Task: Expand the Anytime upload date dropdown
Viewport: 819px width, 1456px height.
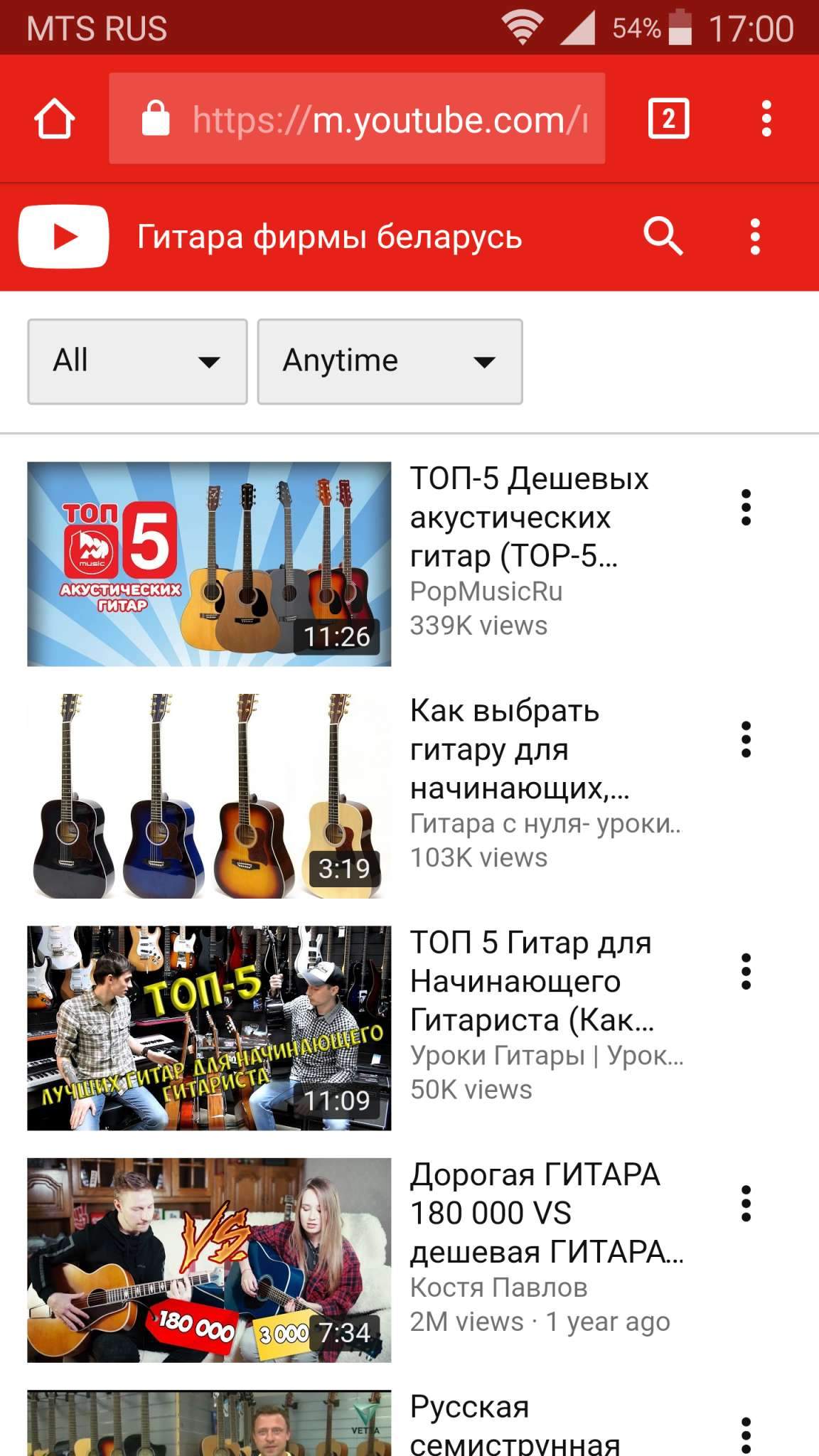Action: [x=390, y=361]
